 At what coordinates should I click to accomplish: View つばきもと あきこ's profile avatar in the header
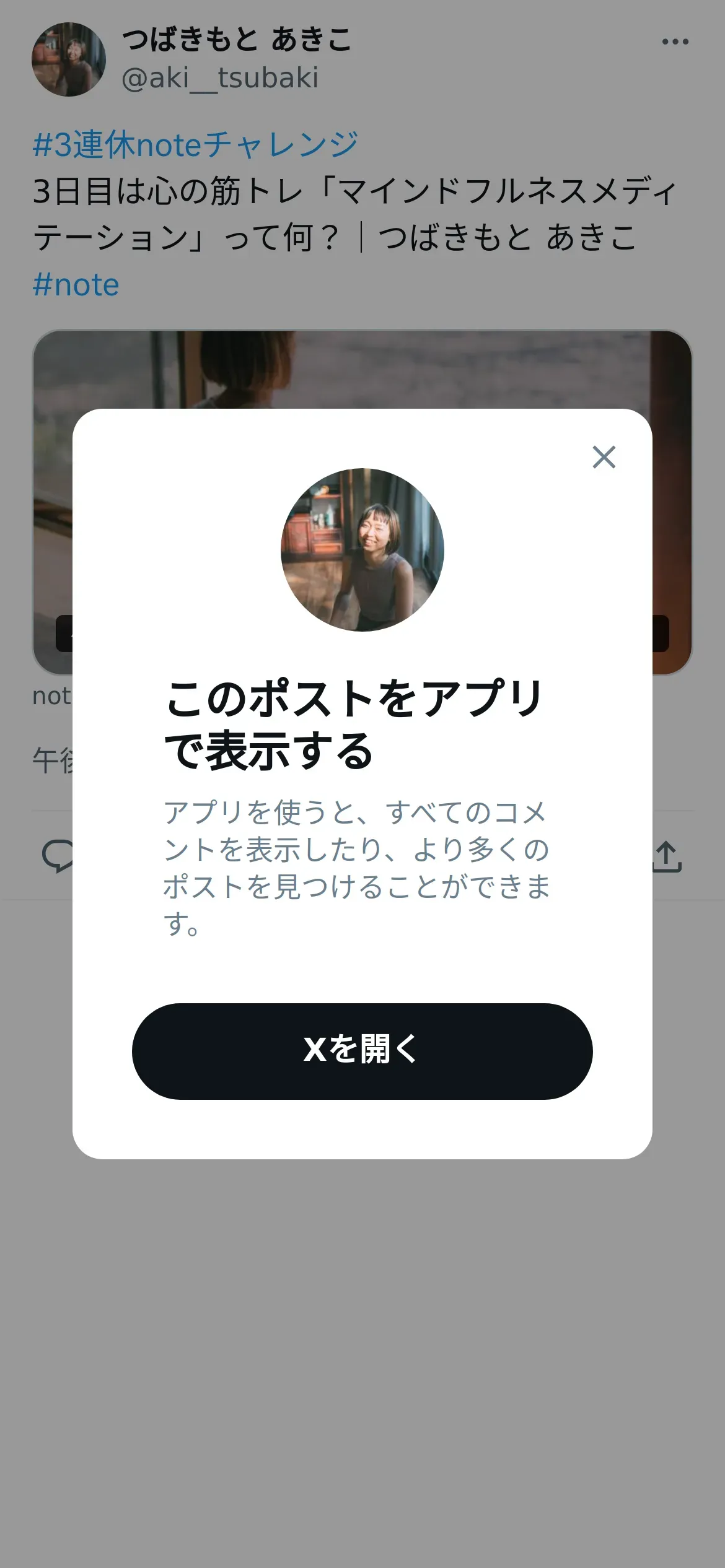click(69, 59)
